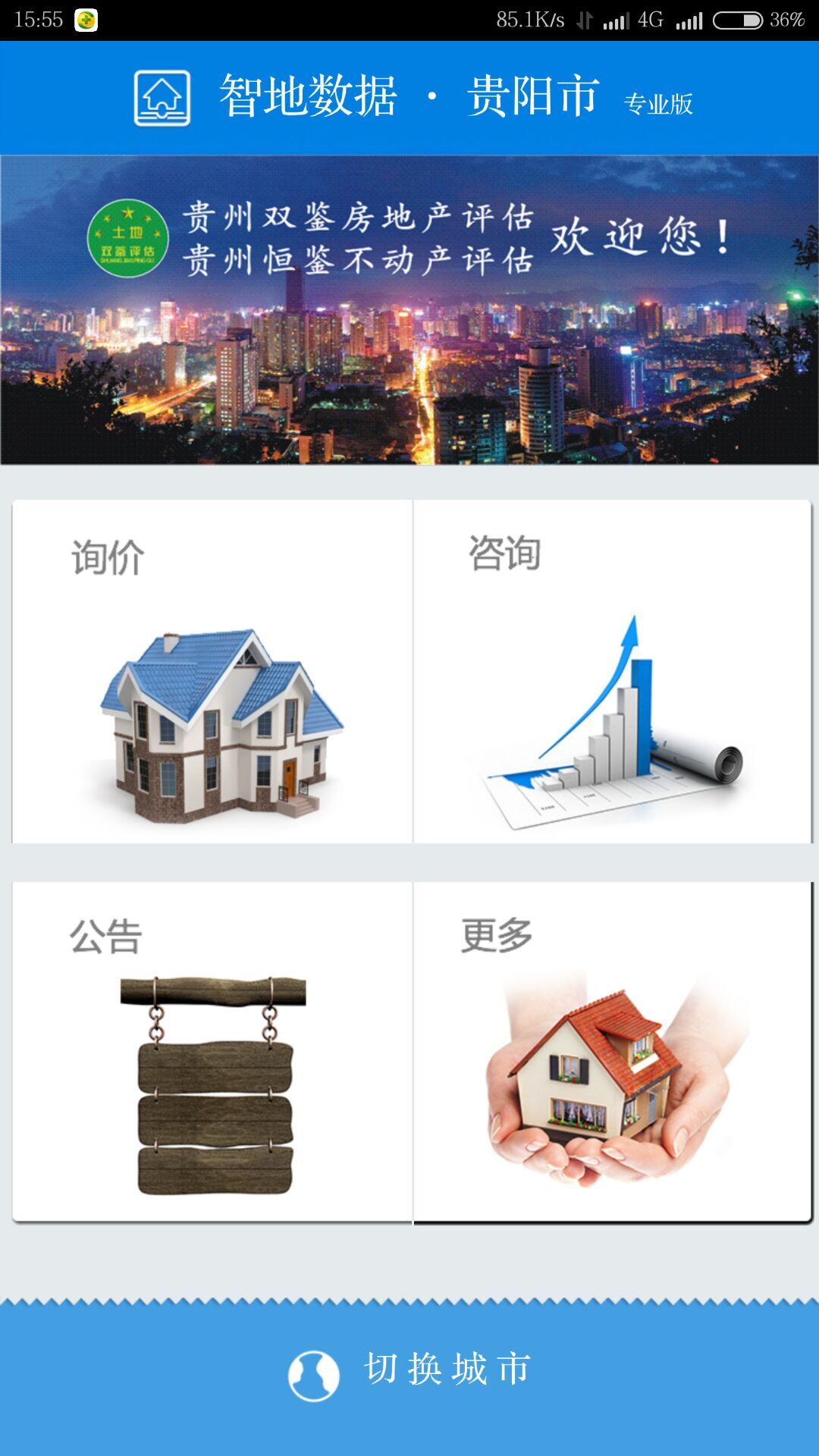Open the 公告 announcements tile
The image size is (819, 1456).
coord(212,1051)
